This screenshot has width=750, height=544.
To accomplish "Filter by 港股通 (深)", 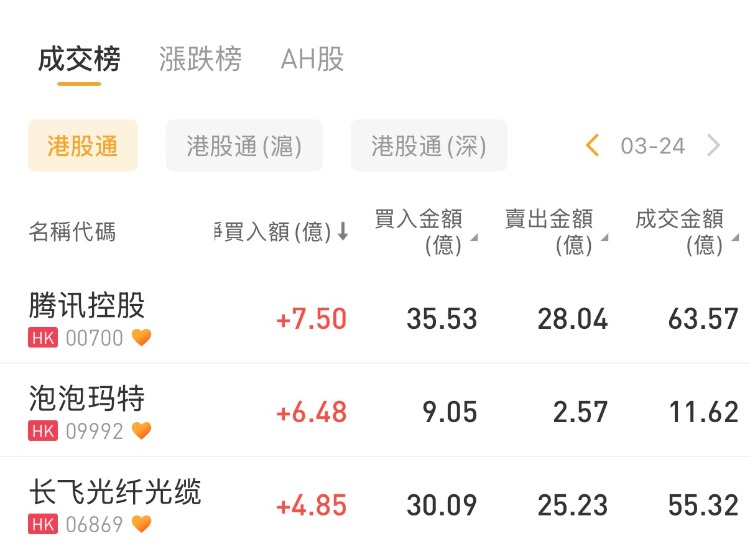I will tap(428, 146).
